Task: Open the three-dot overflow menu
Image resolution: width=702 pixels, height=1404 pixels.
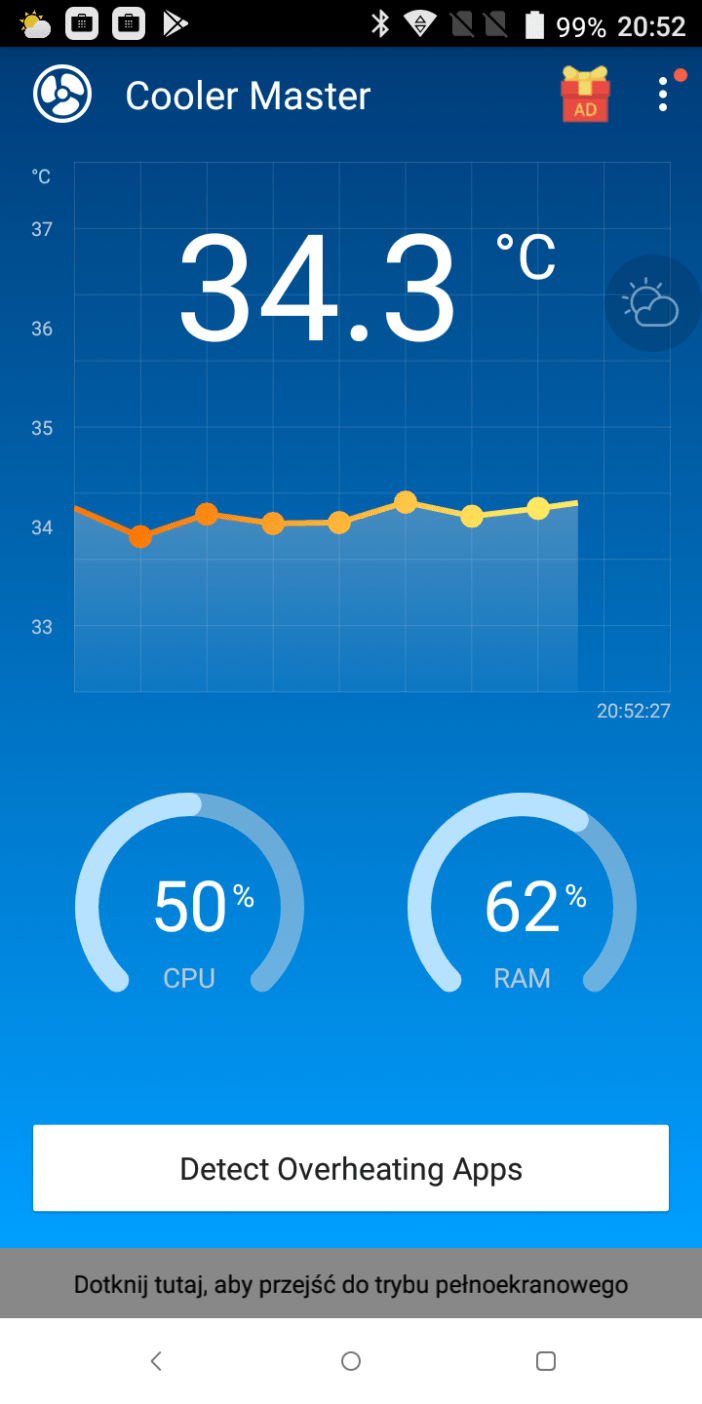Action: click(663, 94)
